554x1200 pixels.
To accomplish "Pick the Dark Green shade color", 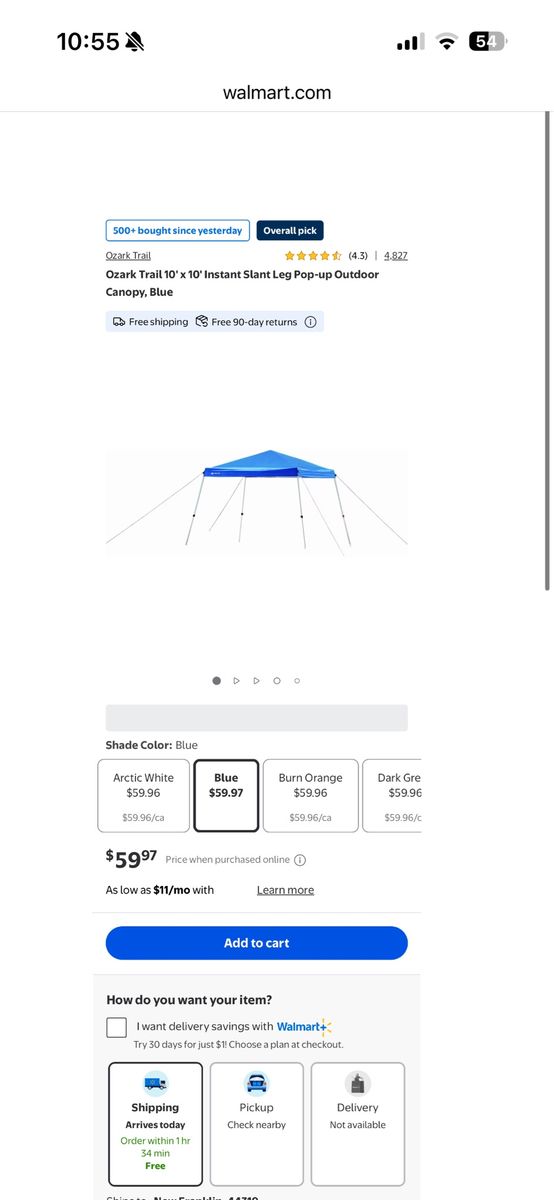I will click(392, 796).
